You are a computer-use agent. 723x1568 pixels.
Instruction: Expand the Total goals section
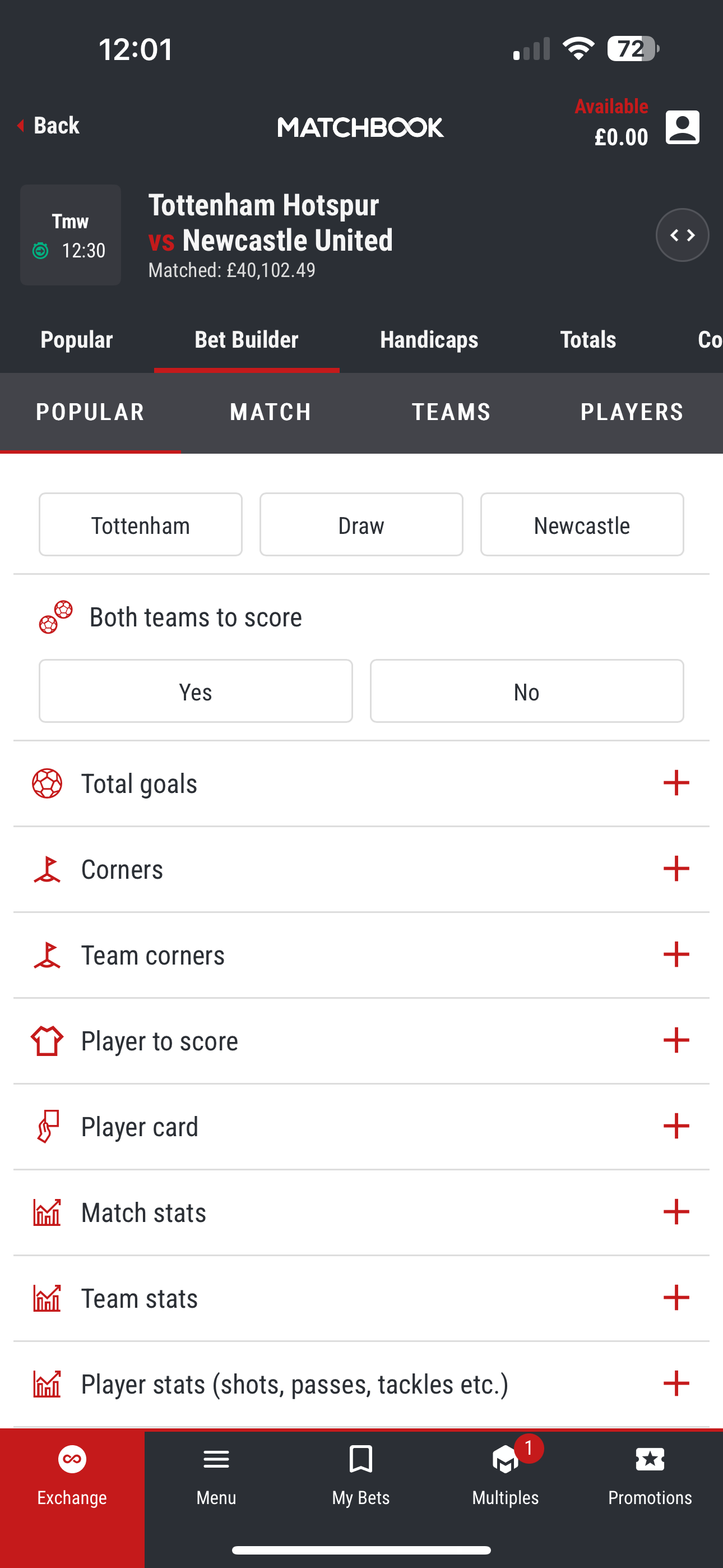tap(675, 783)
